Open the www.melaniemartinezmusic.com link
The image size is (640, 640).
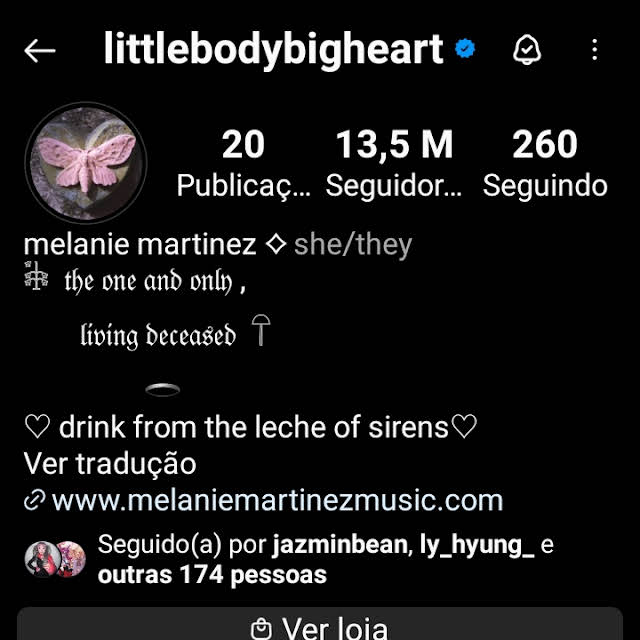(276, 500)
